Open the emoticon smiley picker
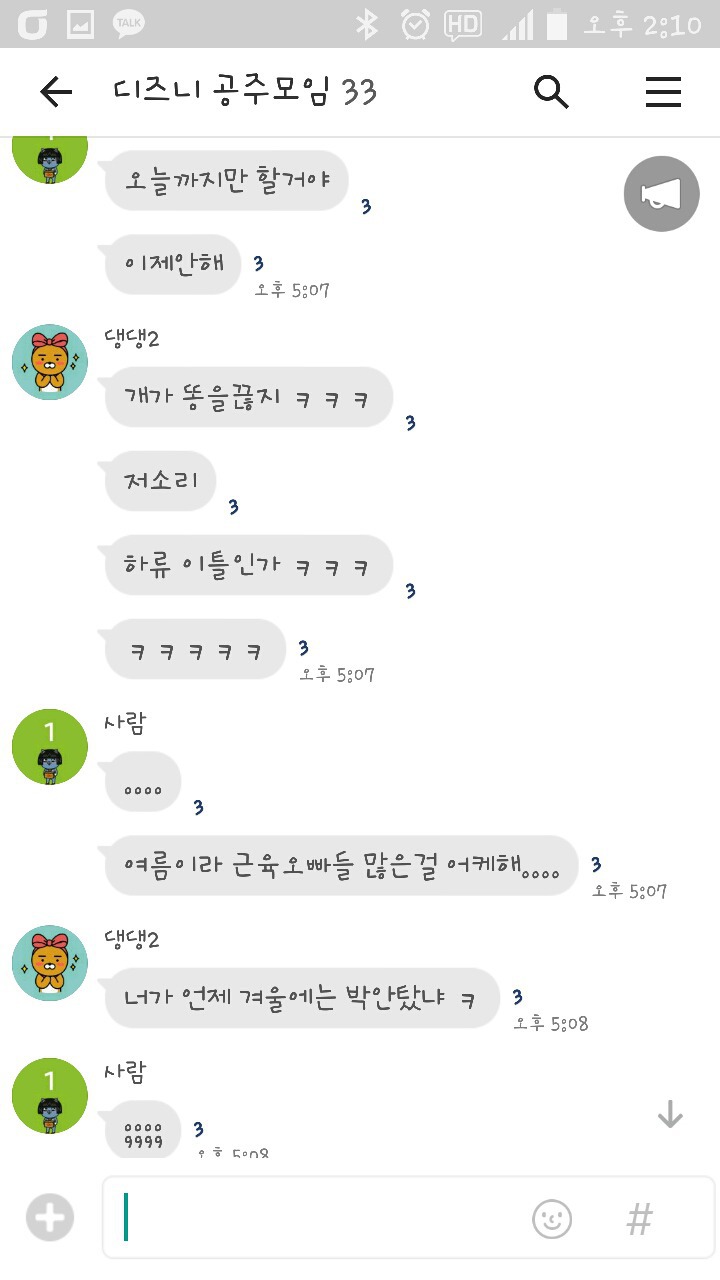Screen dimensions: 720x1280 coord(552,1219)
